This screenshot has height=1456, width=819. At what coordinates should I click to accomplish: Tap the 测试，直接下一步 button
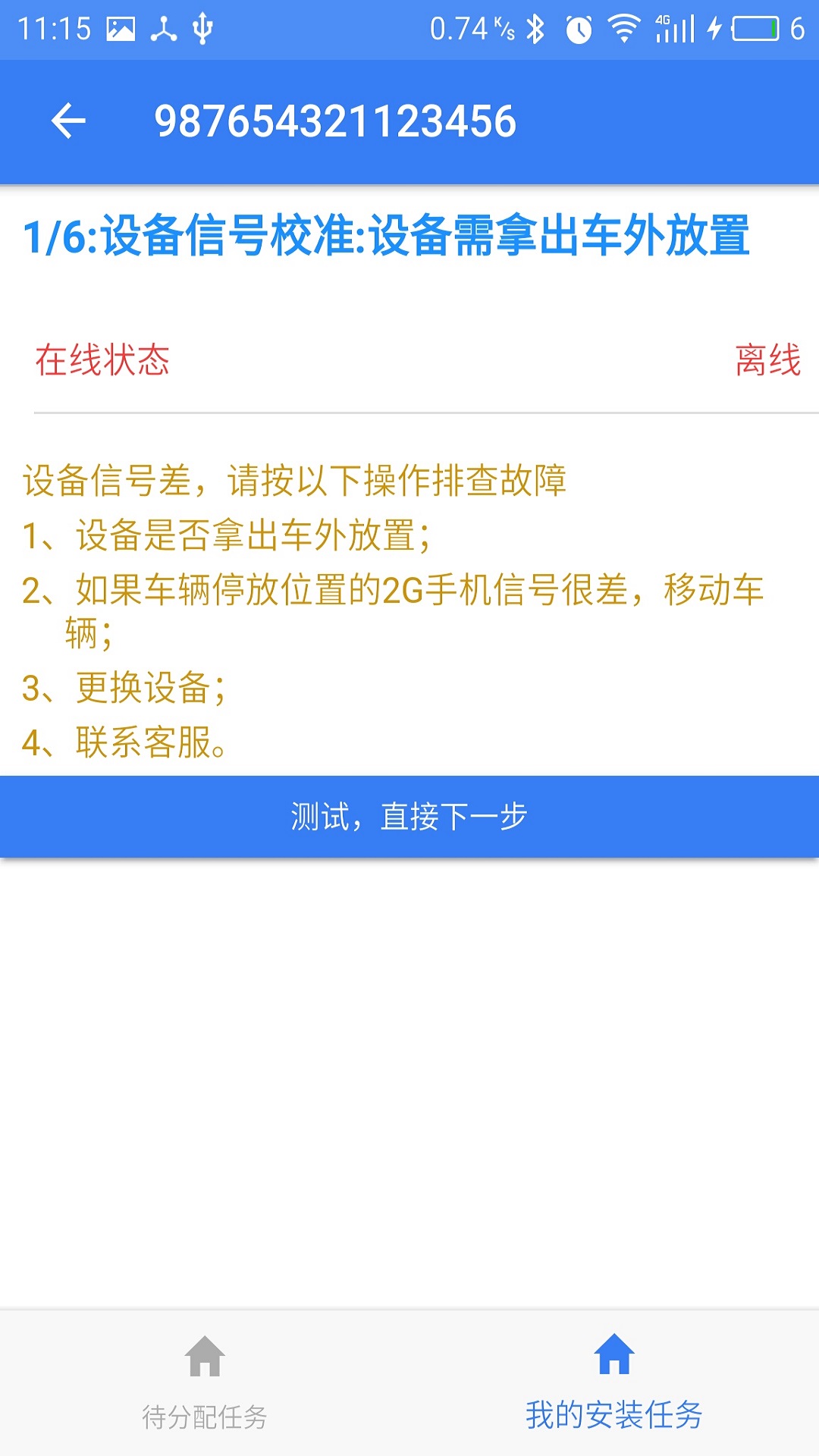tap(409, 817)
